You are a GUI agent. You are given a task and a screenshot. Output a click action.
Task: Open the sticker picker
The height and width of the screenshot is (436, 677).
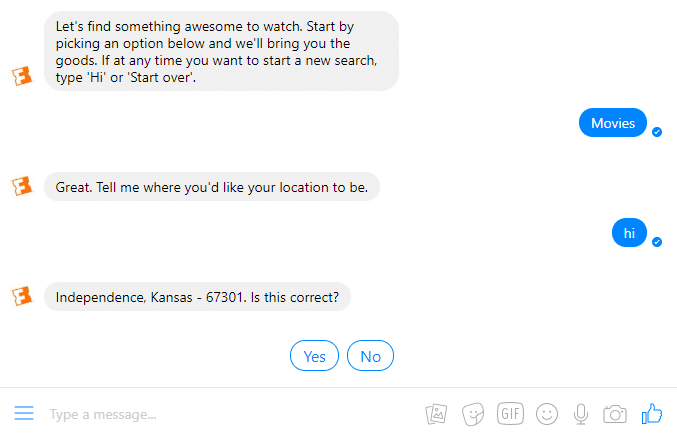[473, 413]
